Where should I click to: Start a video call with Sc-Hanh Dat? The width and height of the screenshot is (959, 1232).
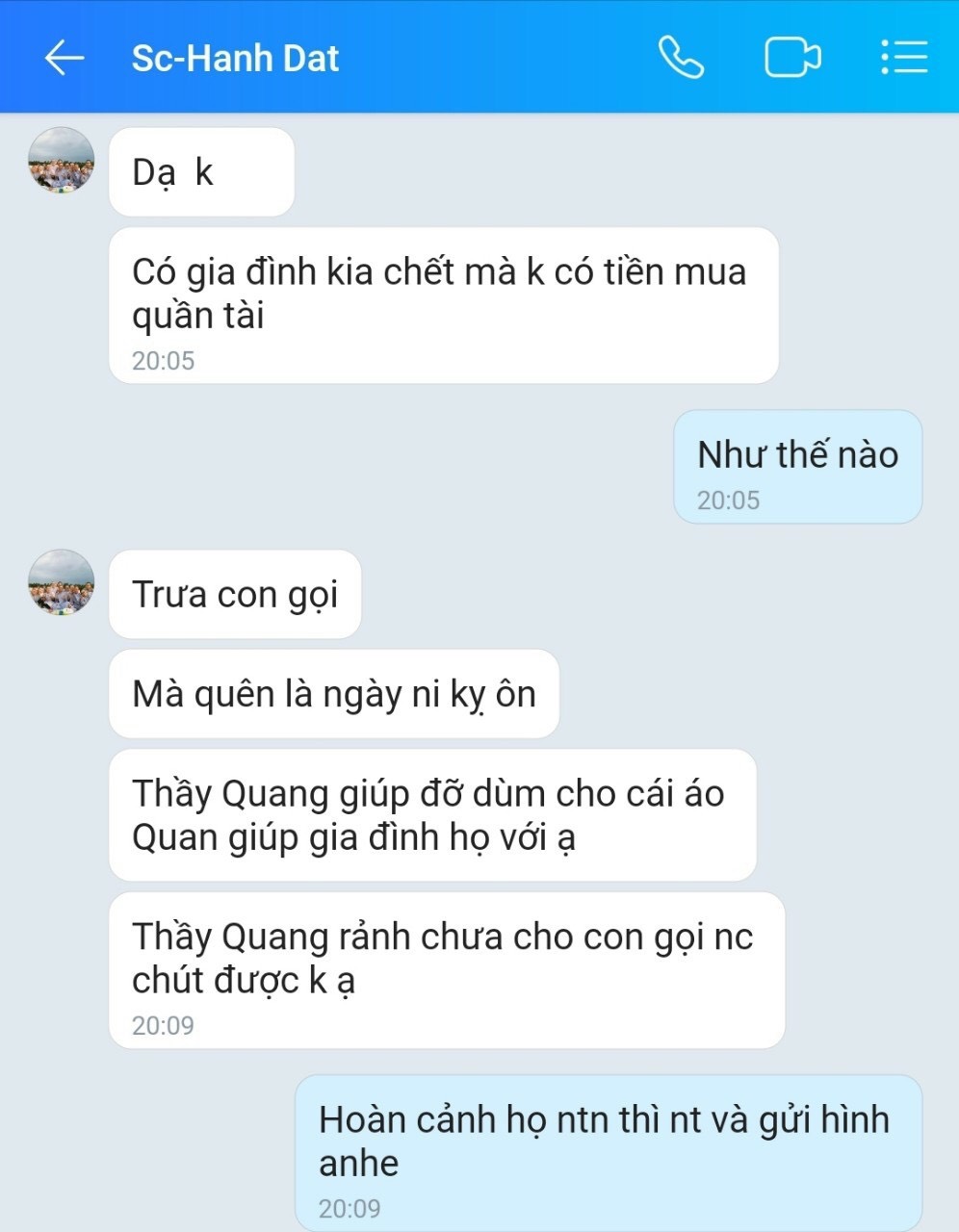click(791, 58)
